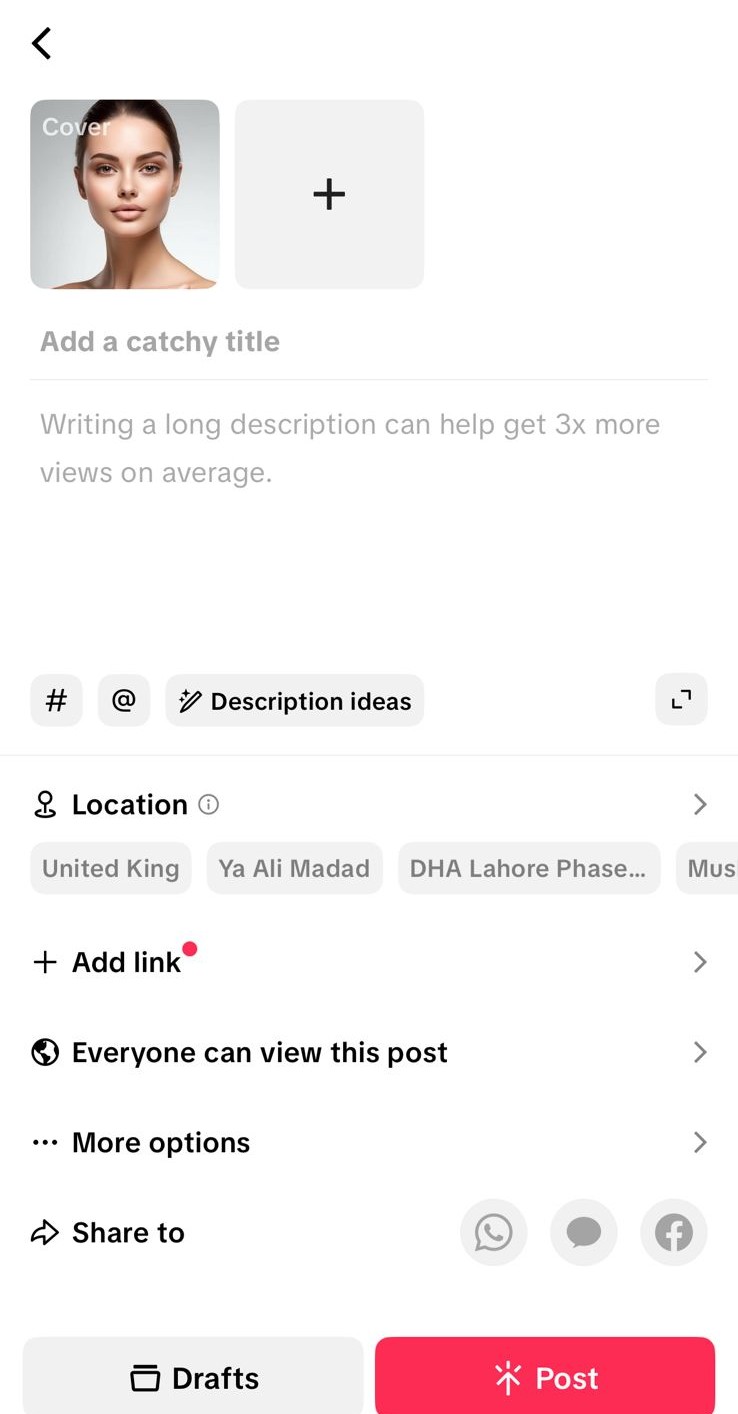Select the United King location chip
Screen dimensions: 738x1414
[110, 868]
